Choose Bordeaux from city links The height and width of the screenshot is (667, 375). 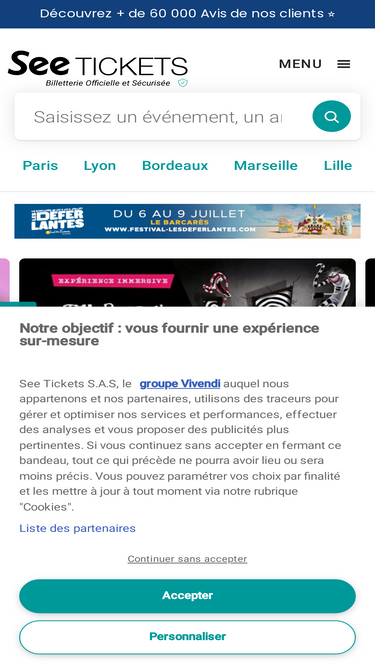point(175,165)
